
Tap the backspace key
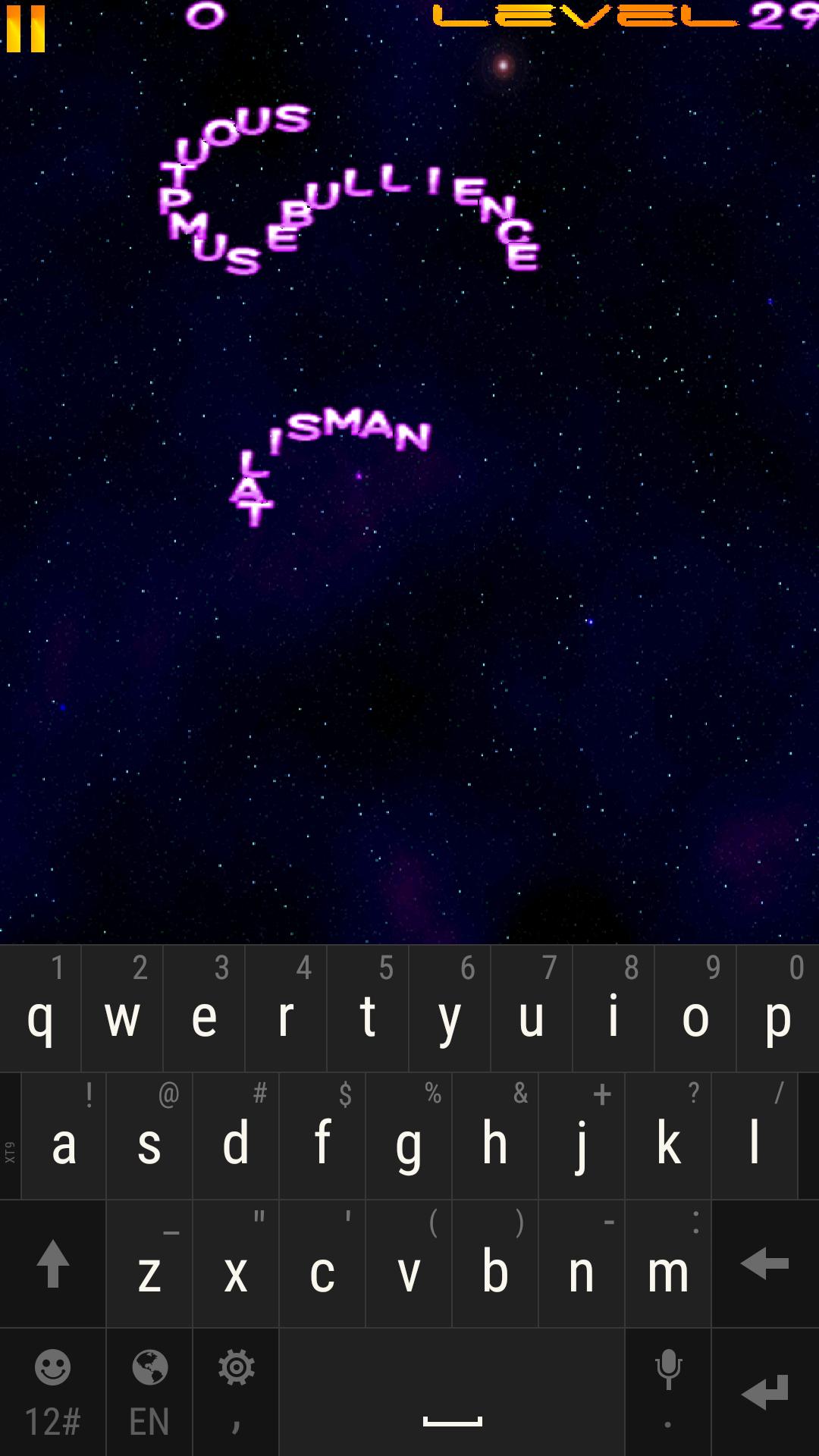(764, 1264)
